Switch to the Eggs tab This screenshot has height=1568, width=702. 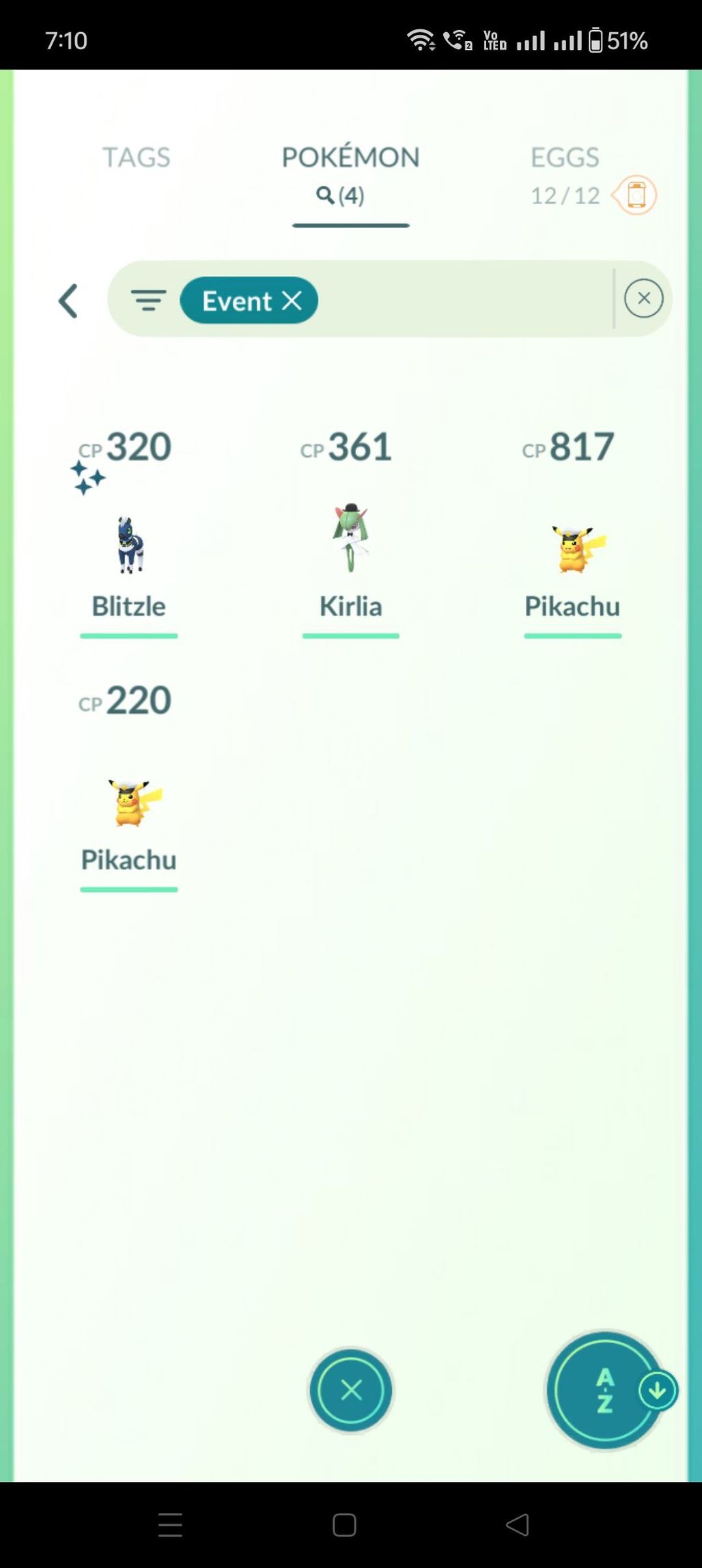(565, 158)
